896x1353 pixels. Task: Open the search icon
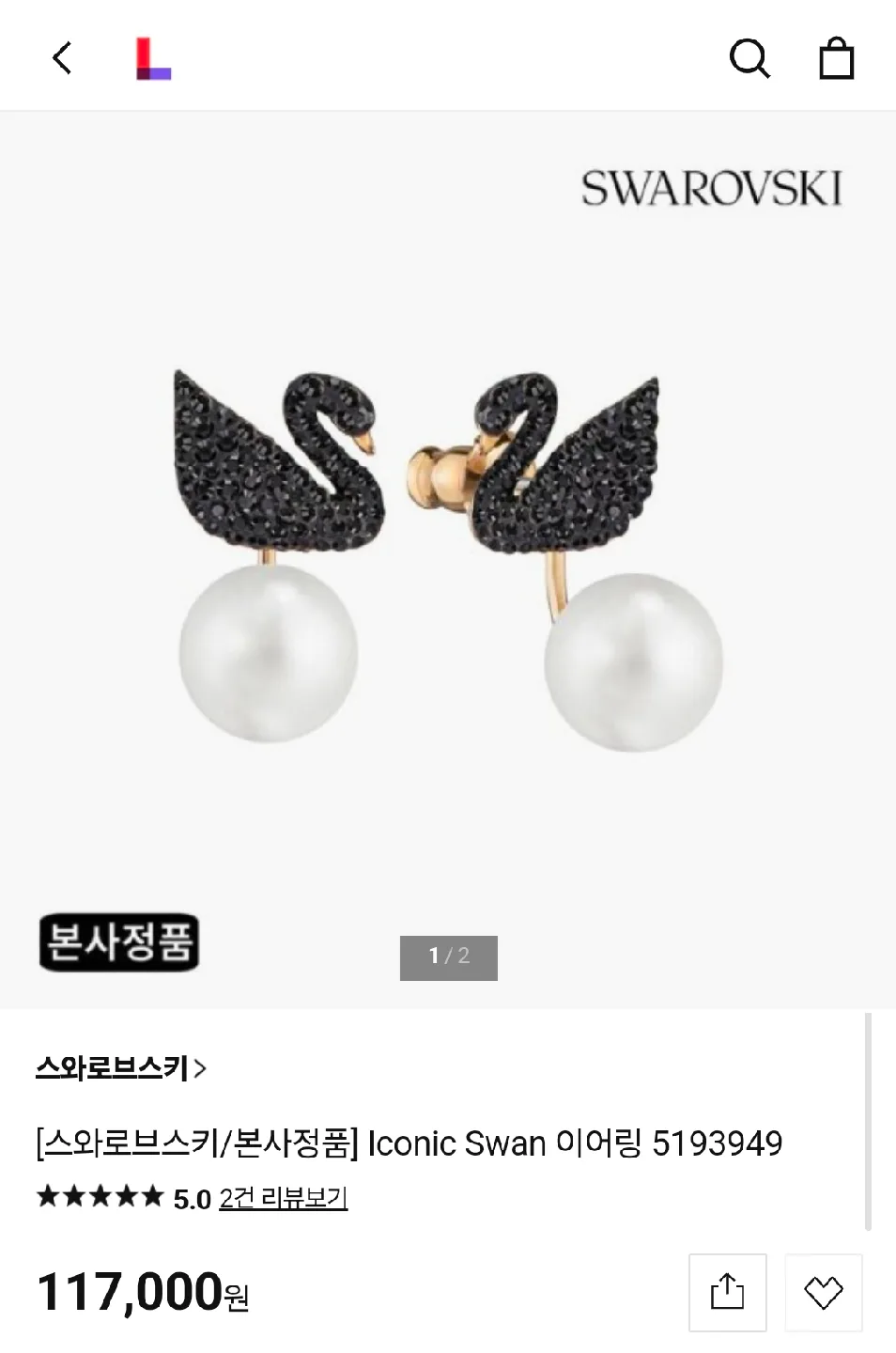[749, 58]
